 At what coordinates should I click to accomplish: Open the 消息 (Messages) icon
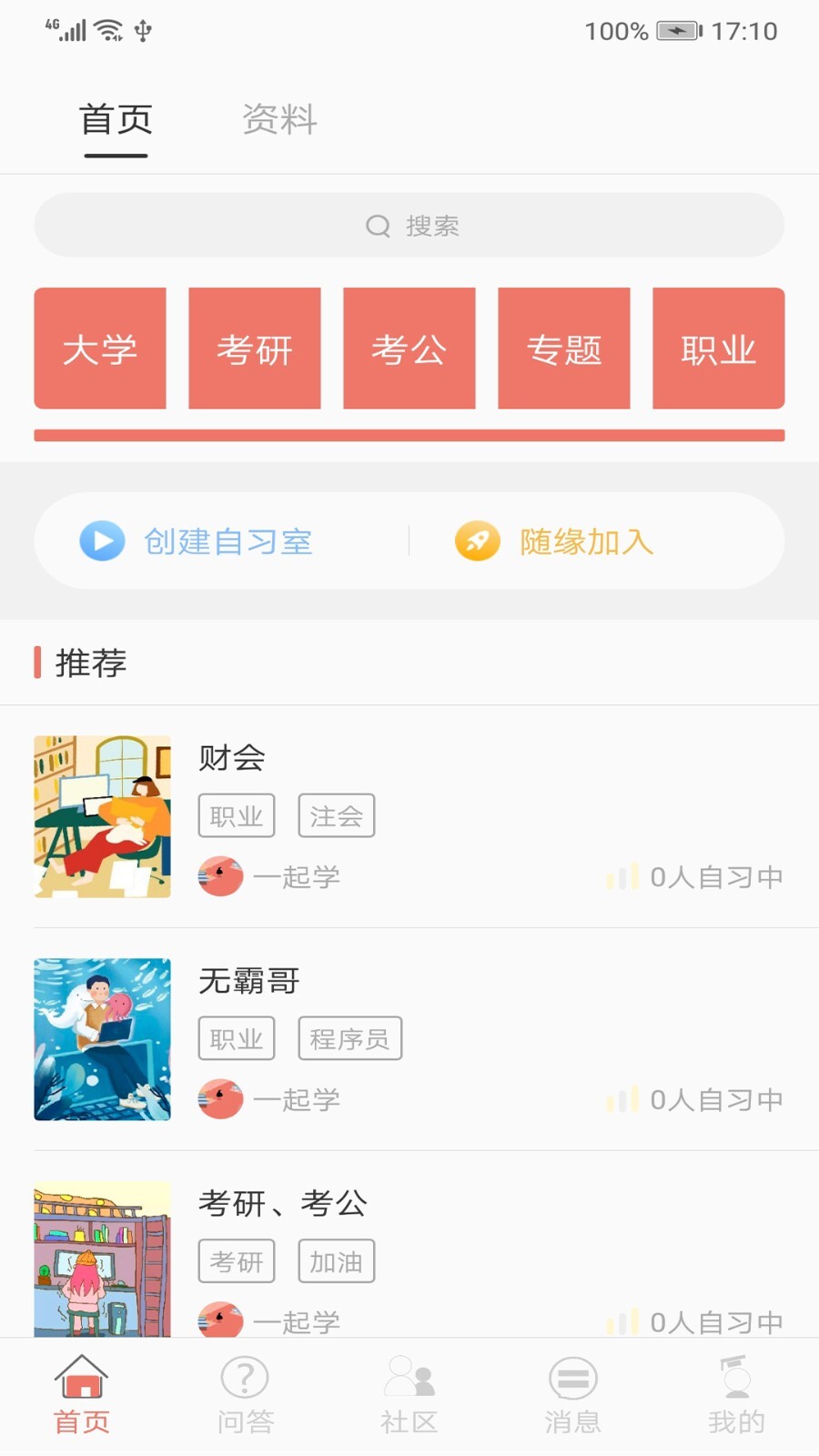coord(572,1380)
